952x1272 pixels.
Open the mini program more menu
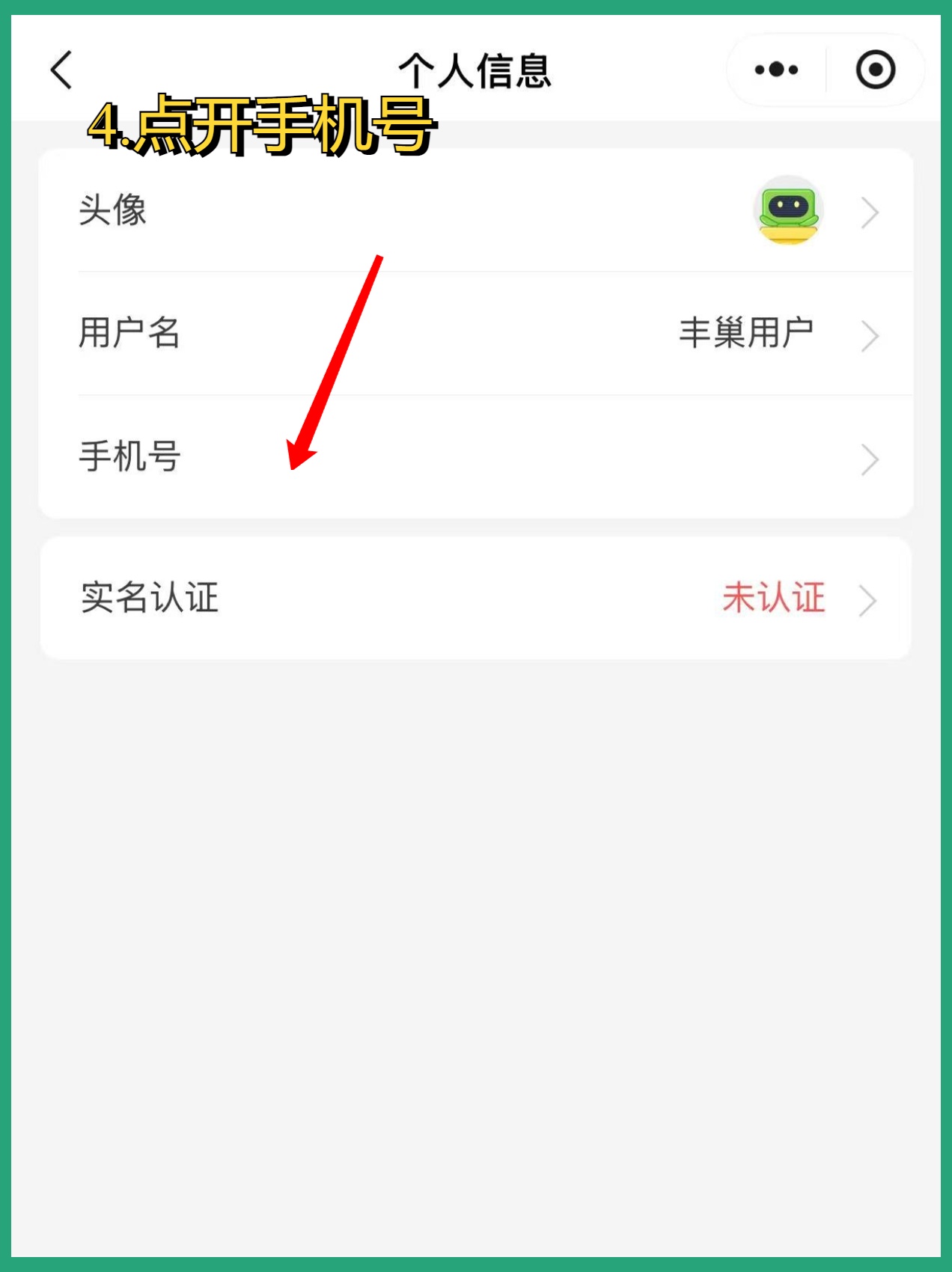click(x=776, y=70)
